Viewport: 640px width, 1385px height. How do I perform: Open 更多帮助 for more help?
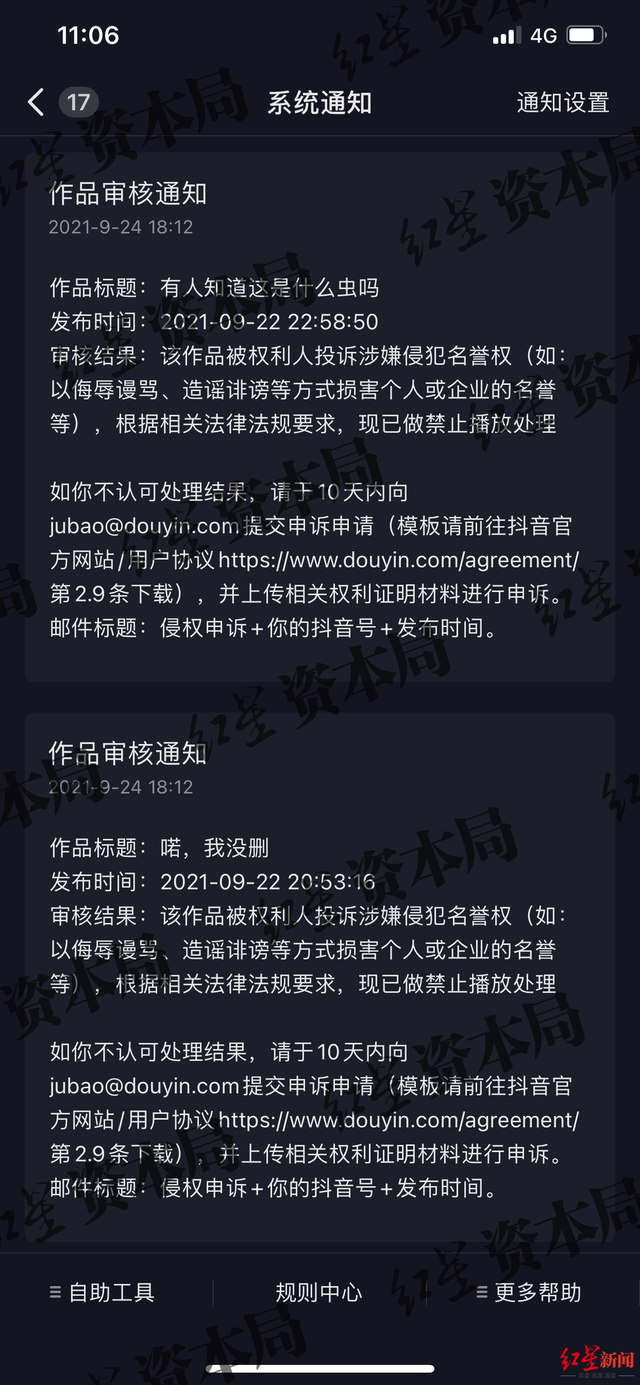(x=528, y=1292)
